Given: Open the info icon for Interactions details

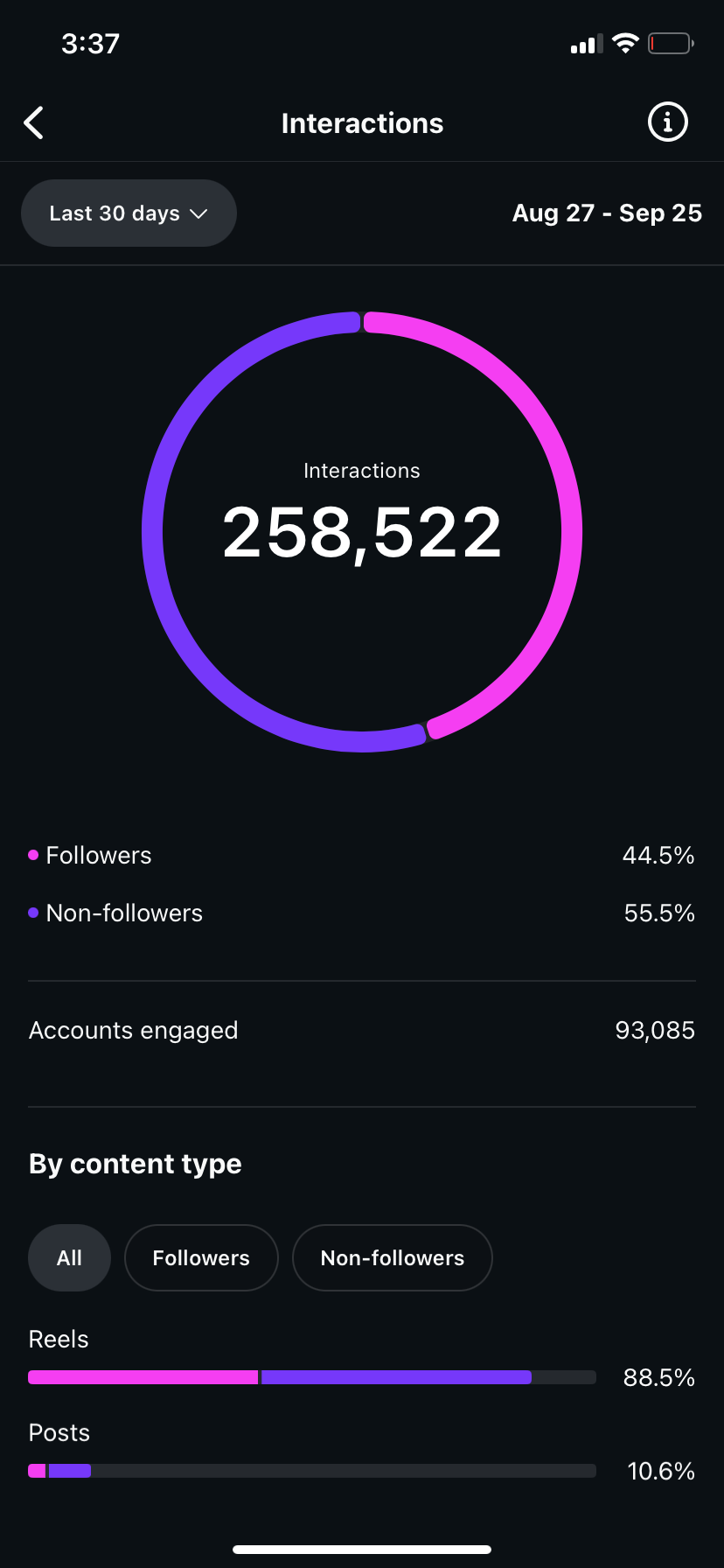Looking at the screenshot, I should pos(667,122).
